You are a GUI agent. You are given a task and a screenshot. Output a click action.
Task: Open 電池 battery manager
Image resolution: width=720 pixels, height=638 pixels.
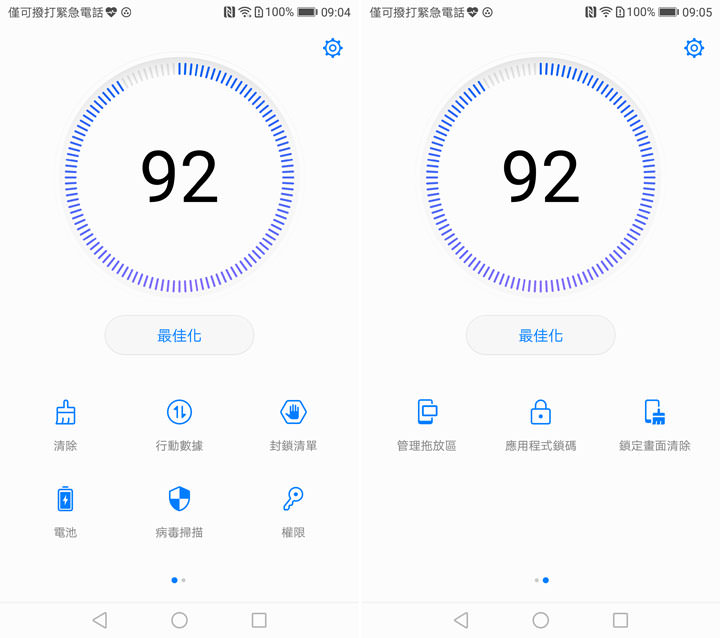pos(65,499)
